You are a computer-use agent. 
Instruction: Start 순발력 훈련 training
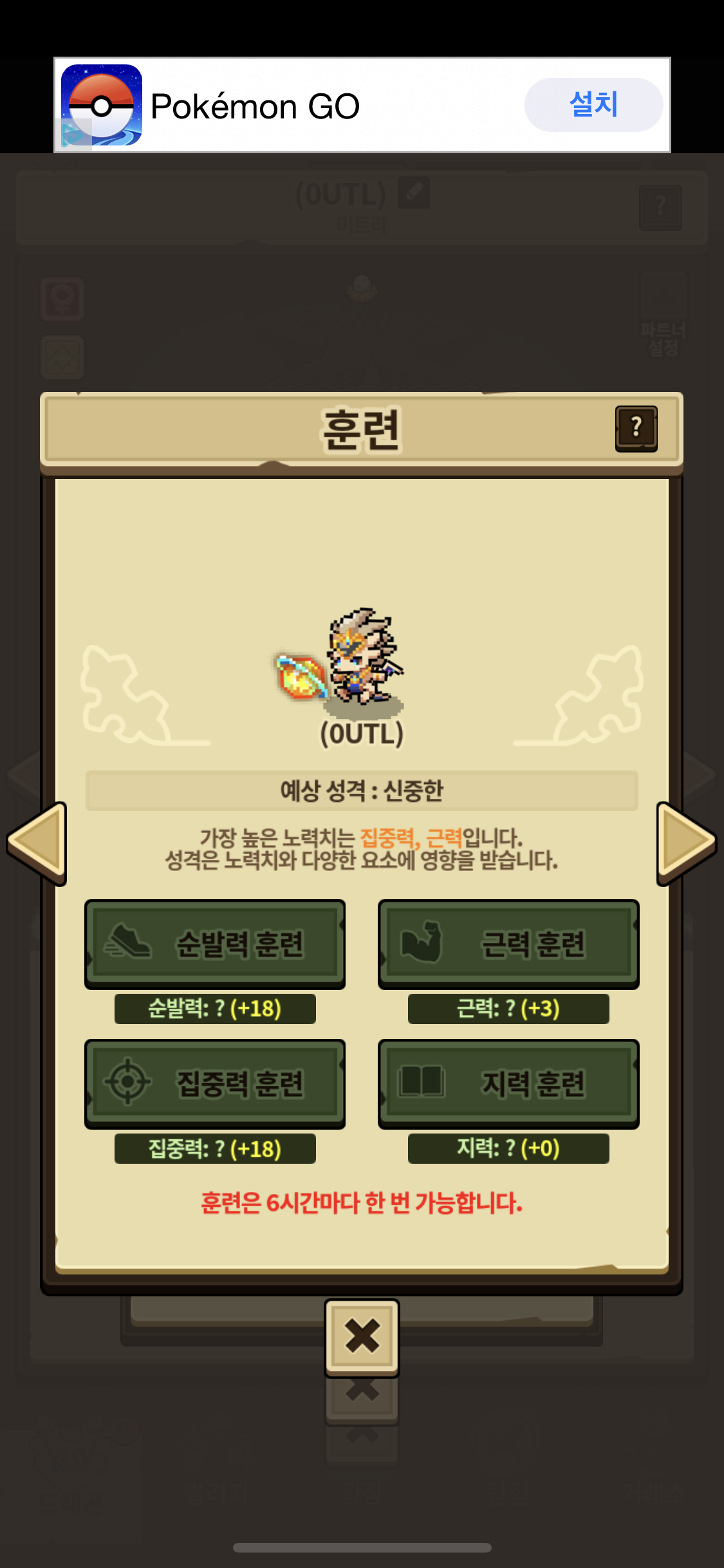tap(215, 944)
